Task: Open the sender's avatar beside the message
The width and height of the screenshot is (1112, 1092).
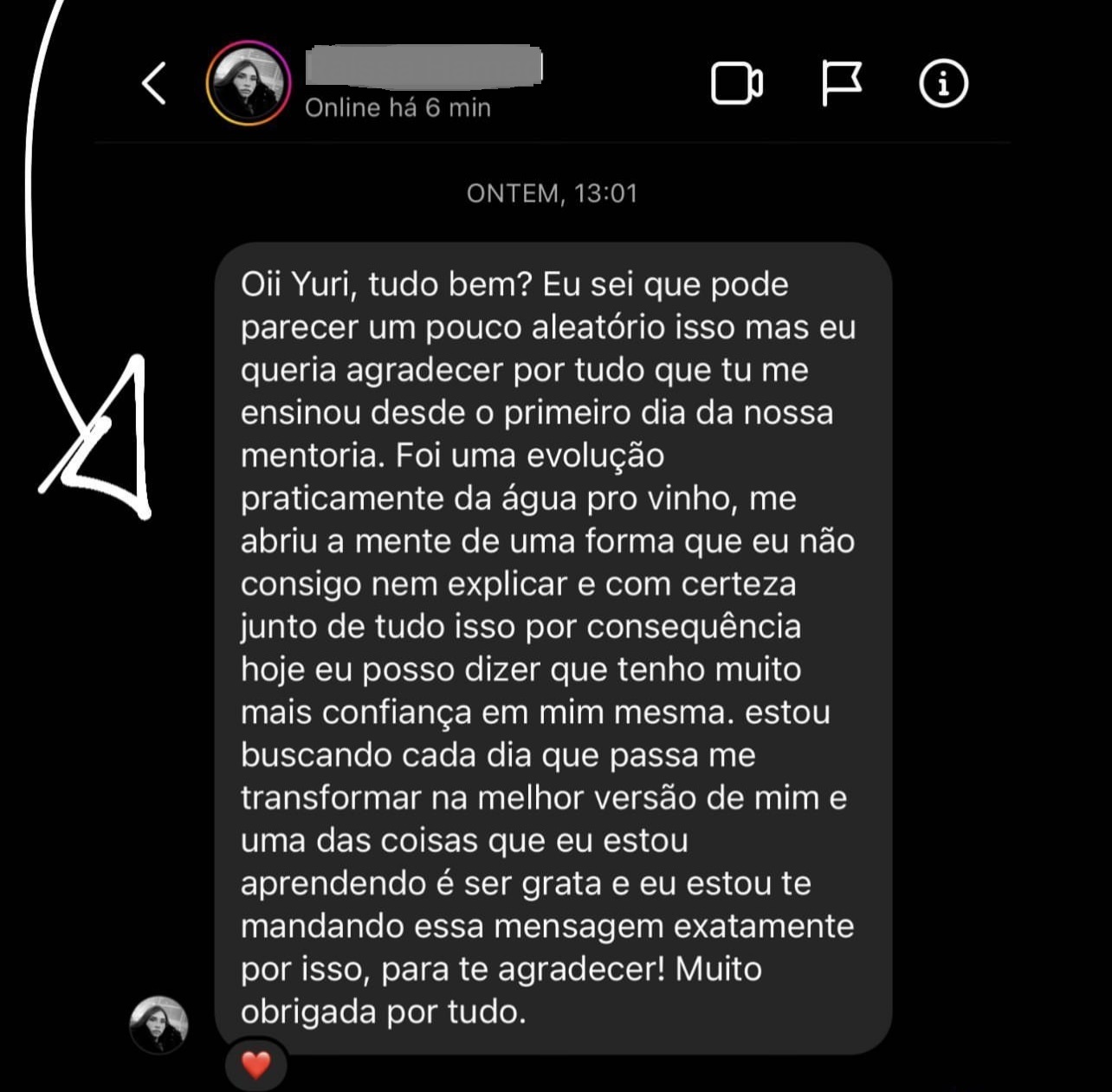Action: [159, 1024]
